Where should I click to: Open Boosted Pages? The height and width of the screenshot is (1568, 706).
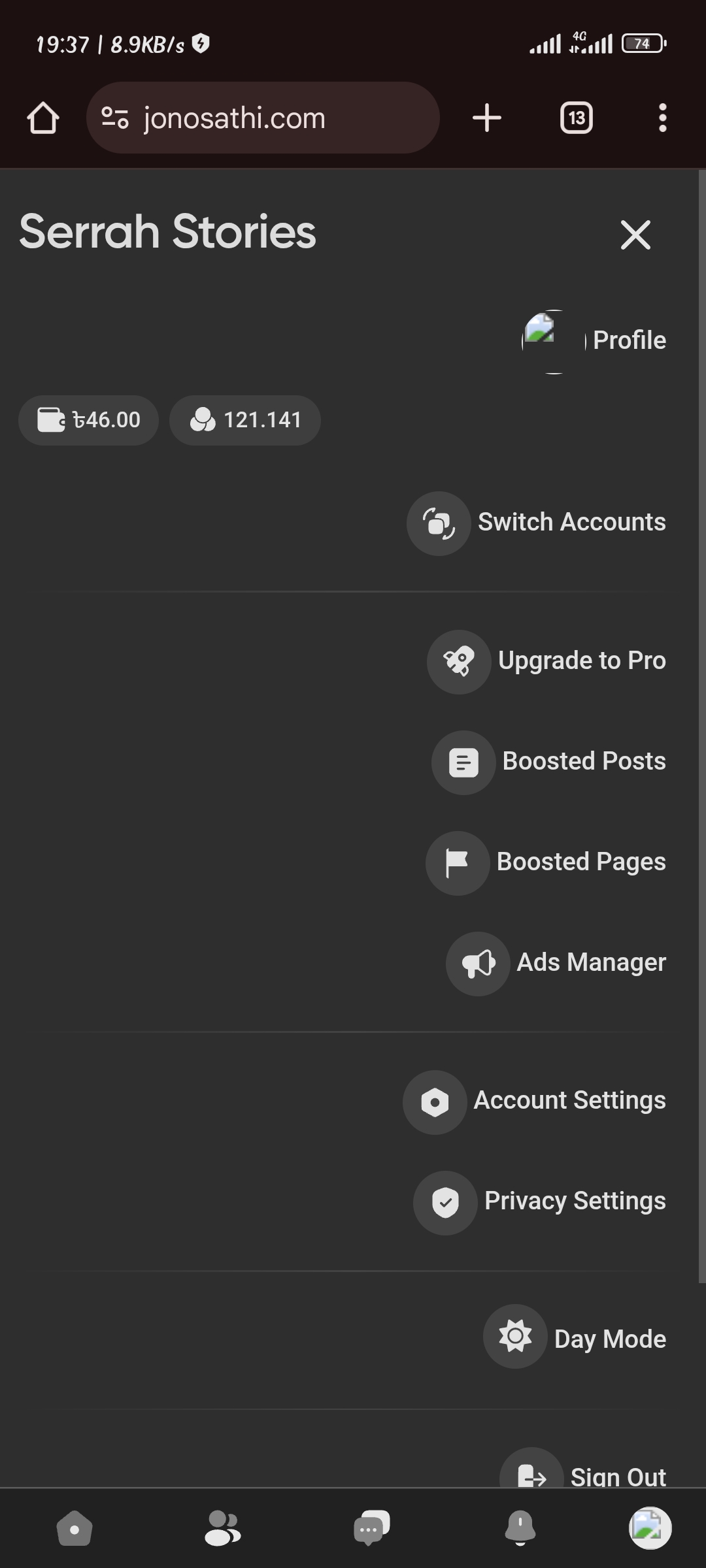click(x=546, y=862)
